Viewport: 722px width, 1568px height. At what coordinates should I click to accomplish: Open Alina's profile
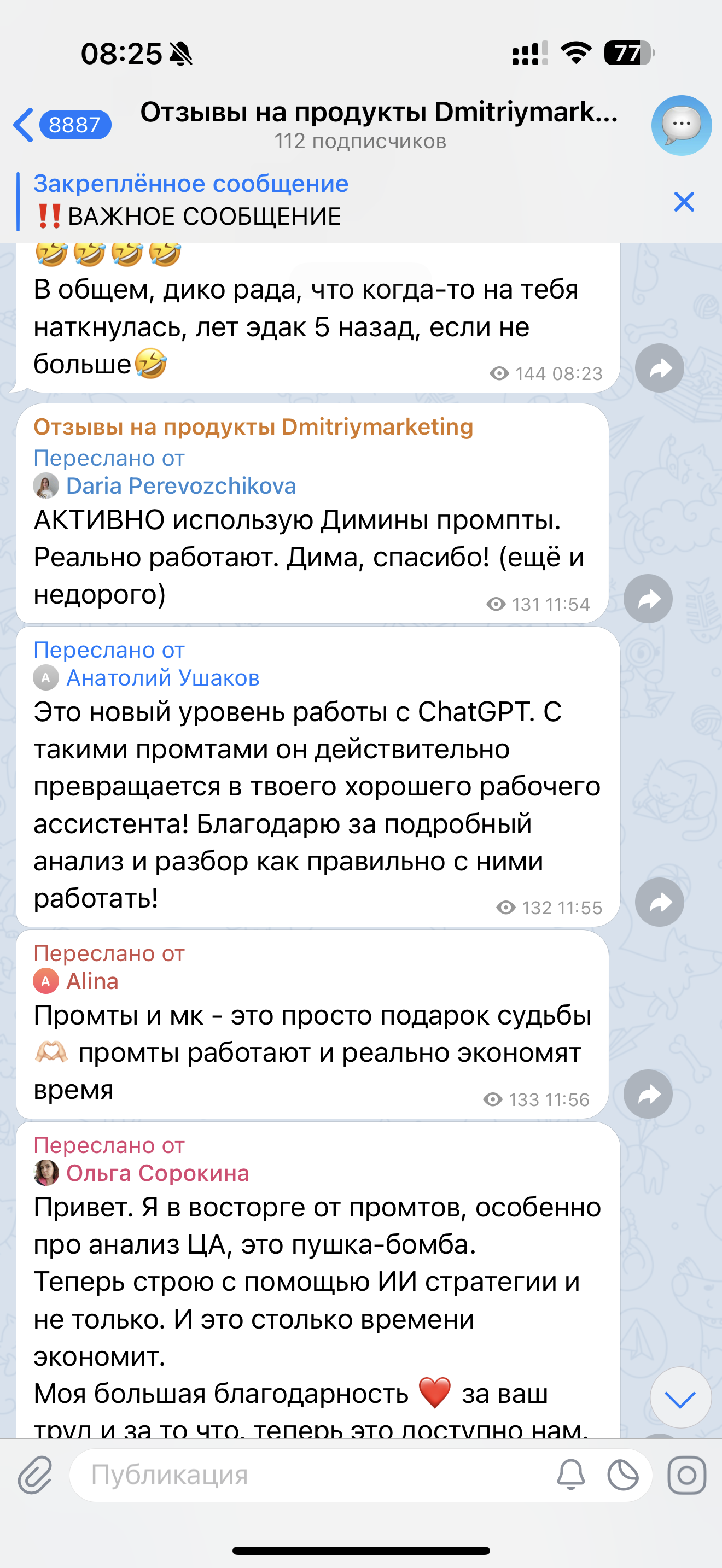(x=91, y=981)
